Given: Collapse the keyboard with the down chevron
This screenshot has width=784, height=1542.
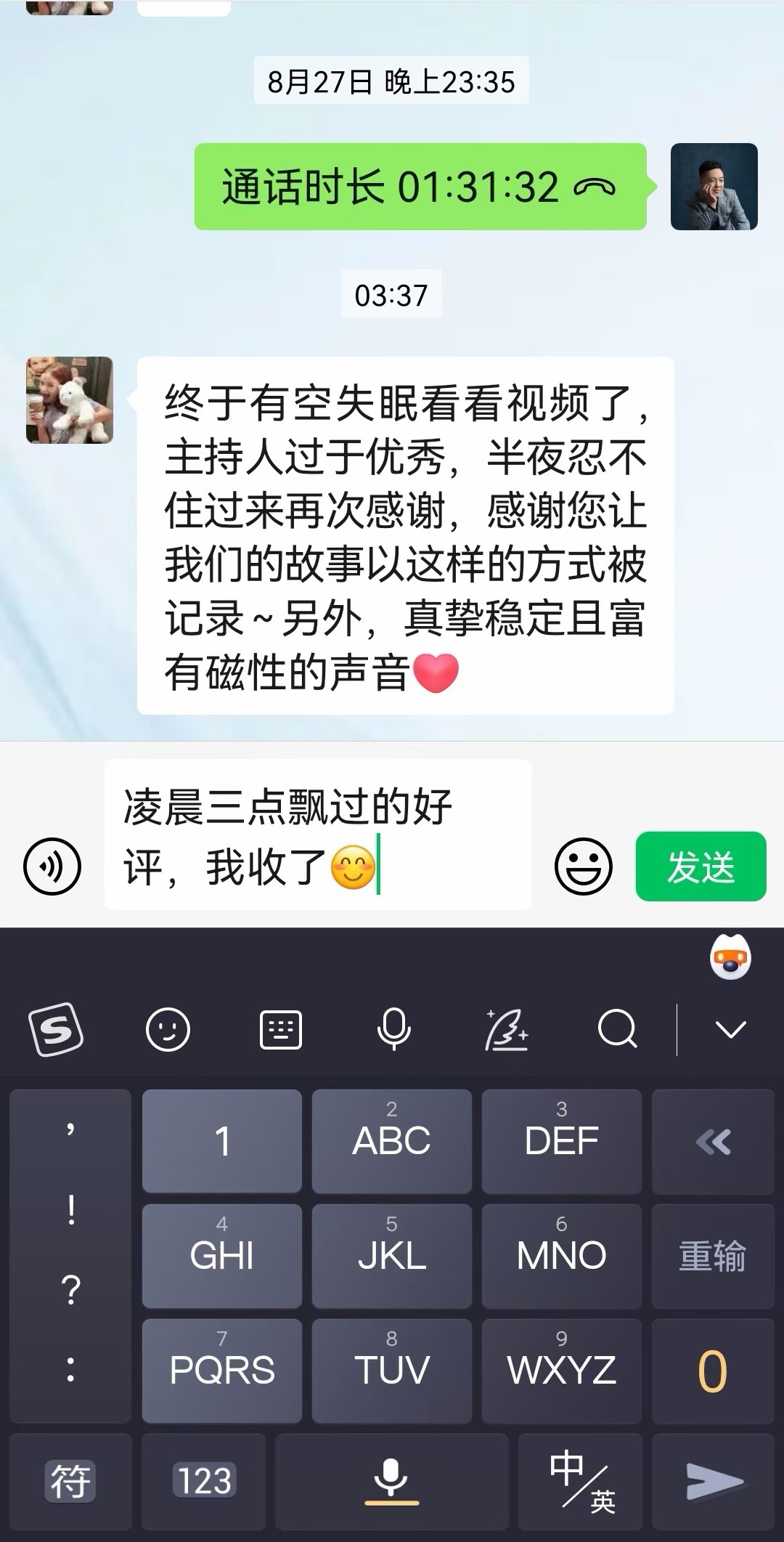Looking at the screenshot, I should pos(730,1029).
